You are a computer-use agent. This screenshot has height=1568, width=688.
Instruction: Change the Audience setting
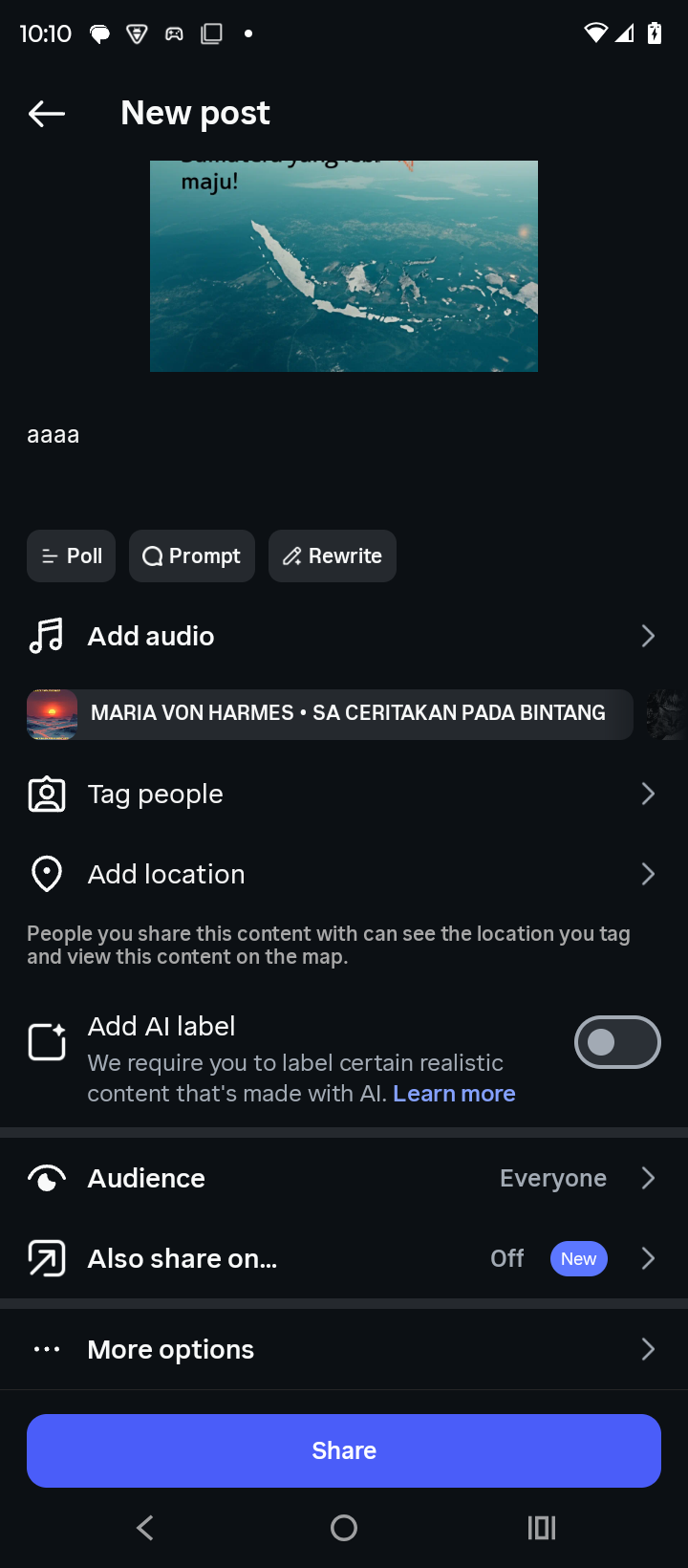[x=344, y=1178]
